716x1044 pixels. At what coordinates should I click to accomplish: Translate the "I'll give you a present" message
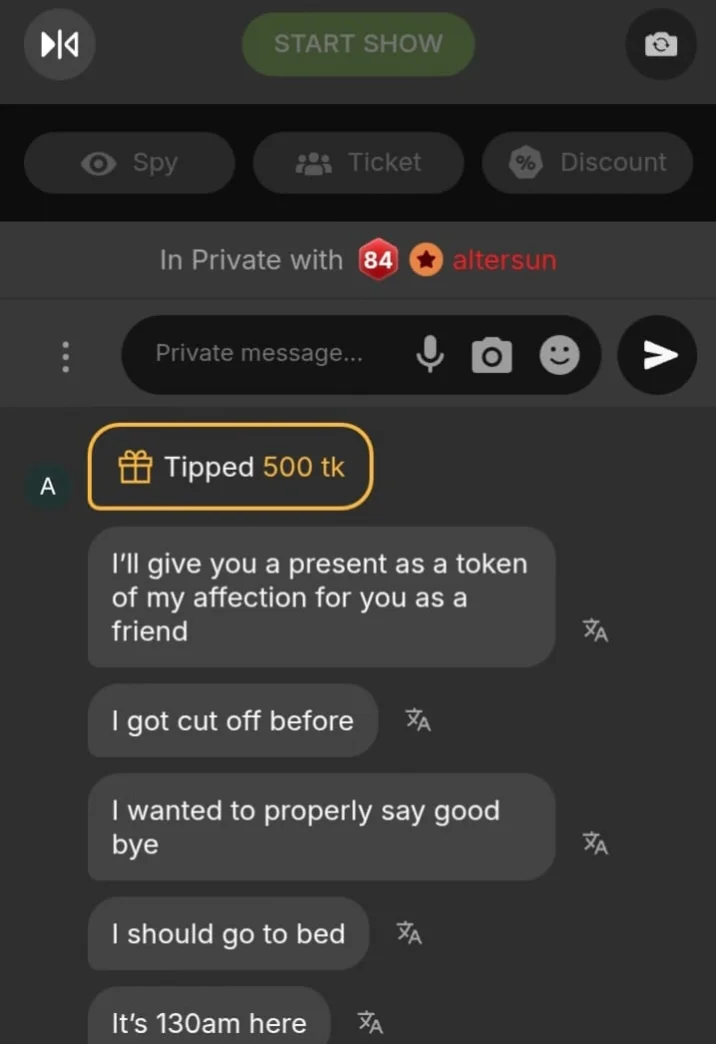pyautogui.click(x=596, y=630)
